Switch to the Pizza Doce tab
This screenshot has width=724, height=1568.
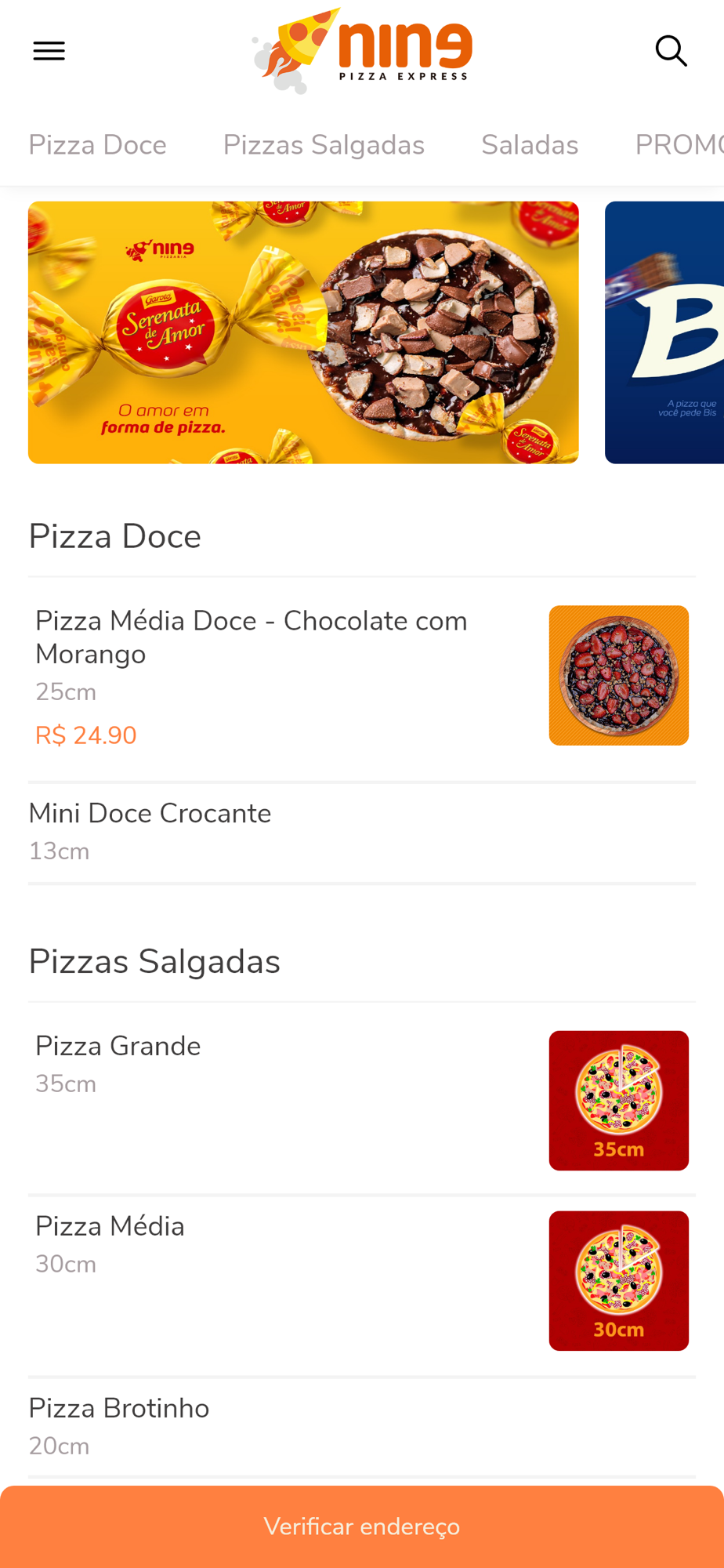click(x=97, y=145)
